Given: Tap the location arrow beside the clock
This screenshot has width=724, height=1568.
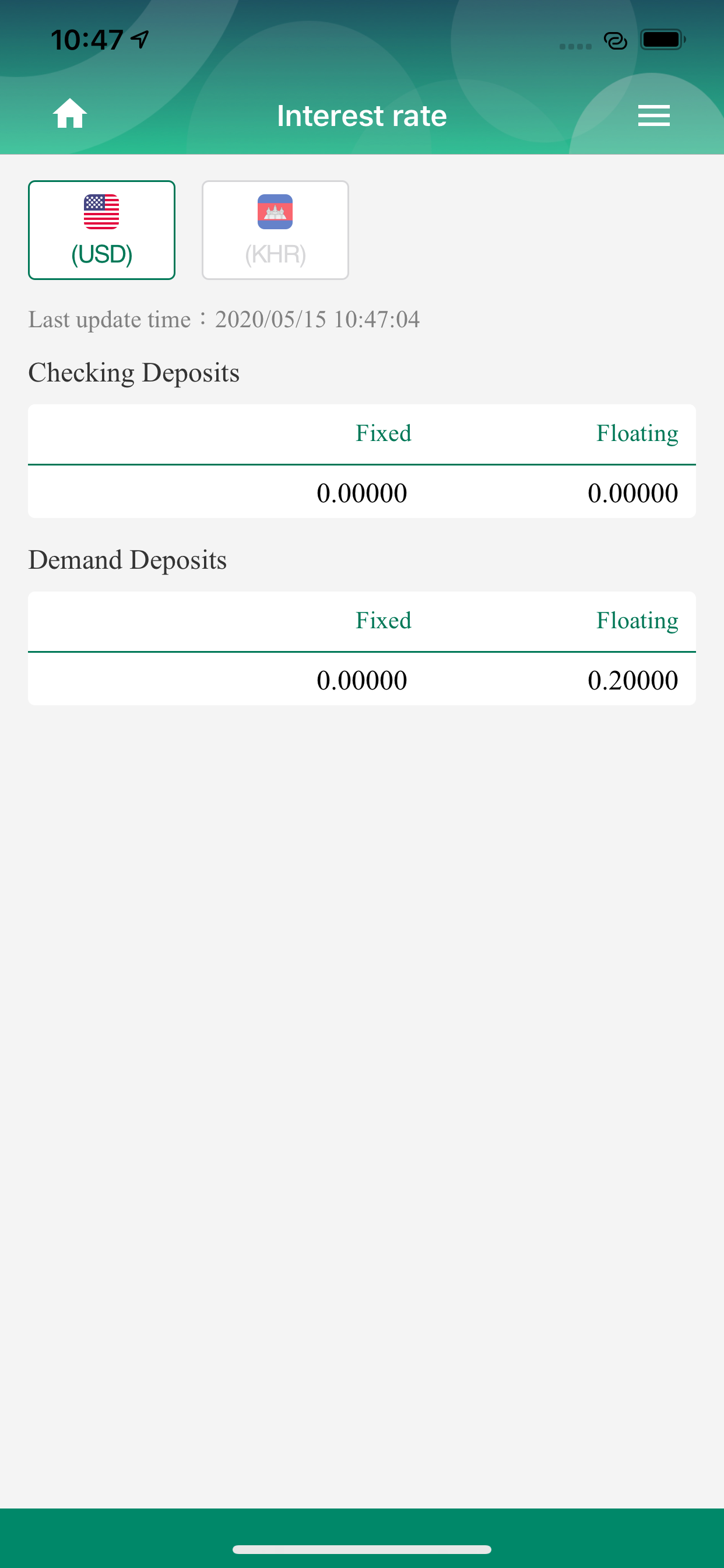Looking at the screenshot, I should [x=139, y=38].
